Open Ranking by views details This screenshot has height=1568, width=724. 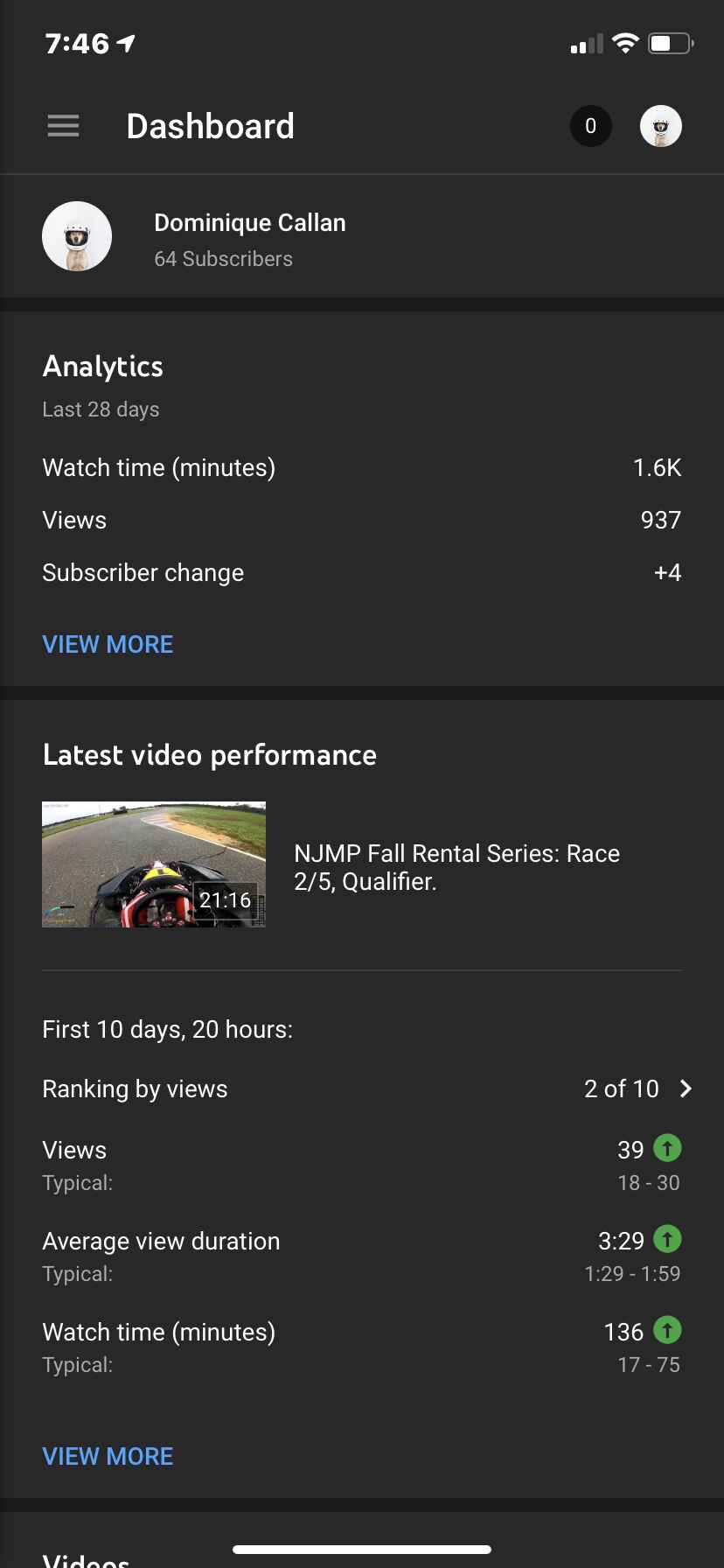tap(362, 1088)
